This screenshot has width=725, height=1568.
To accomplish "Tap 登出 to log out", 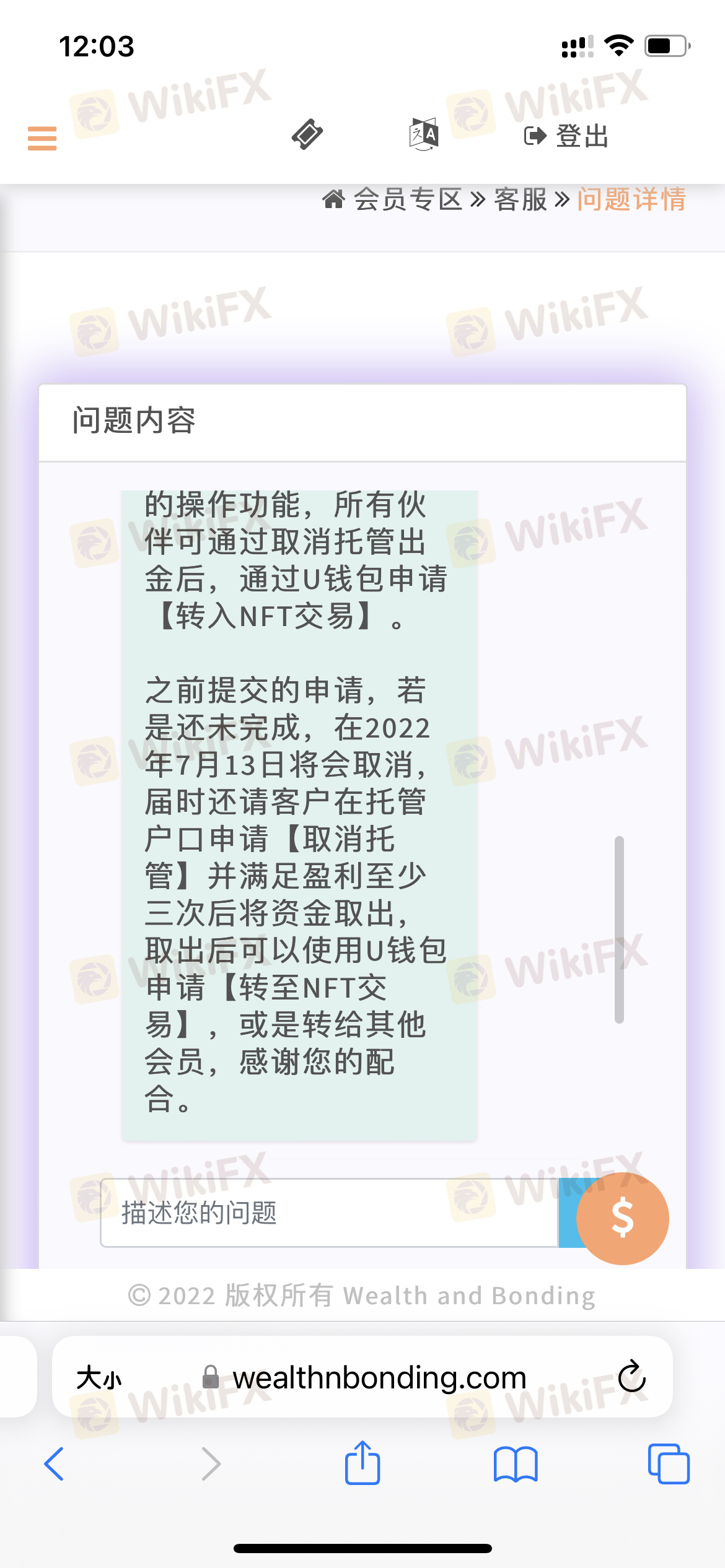I will click(x=567, y=136).
